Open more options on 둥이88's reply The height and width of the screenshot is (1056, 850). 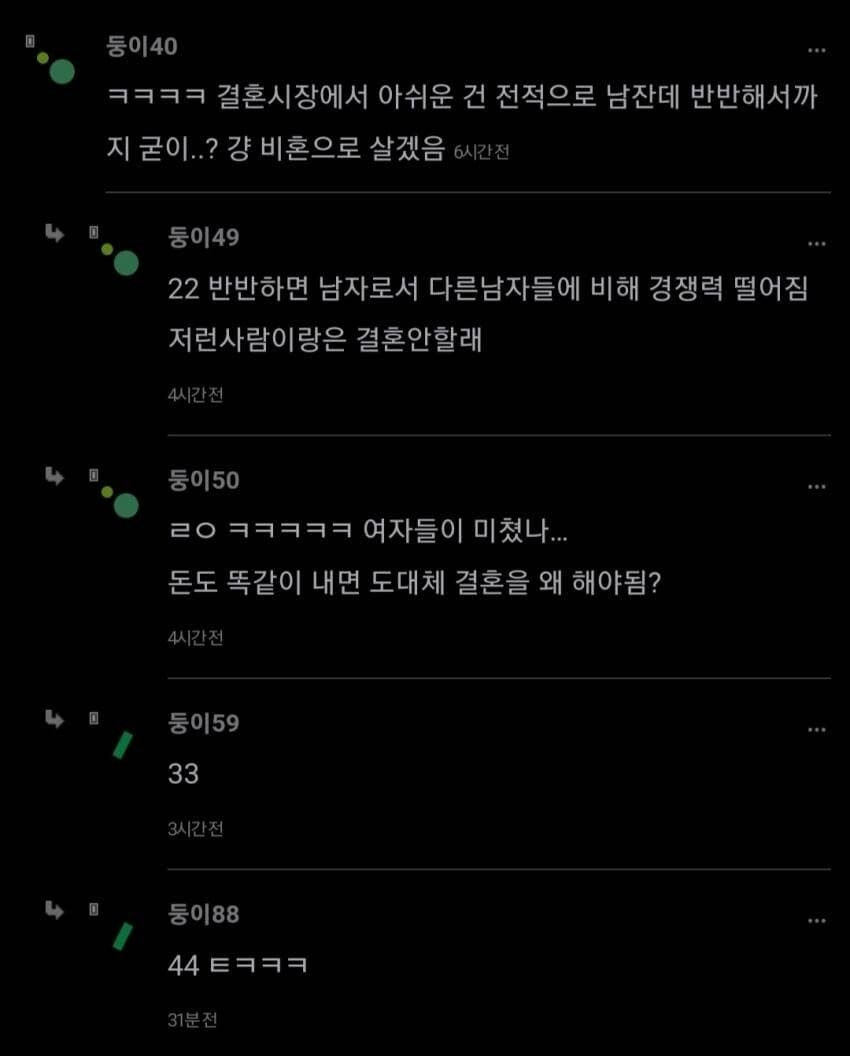click(817, 920)
